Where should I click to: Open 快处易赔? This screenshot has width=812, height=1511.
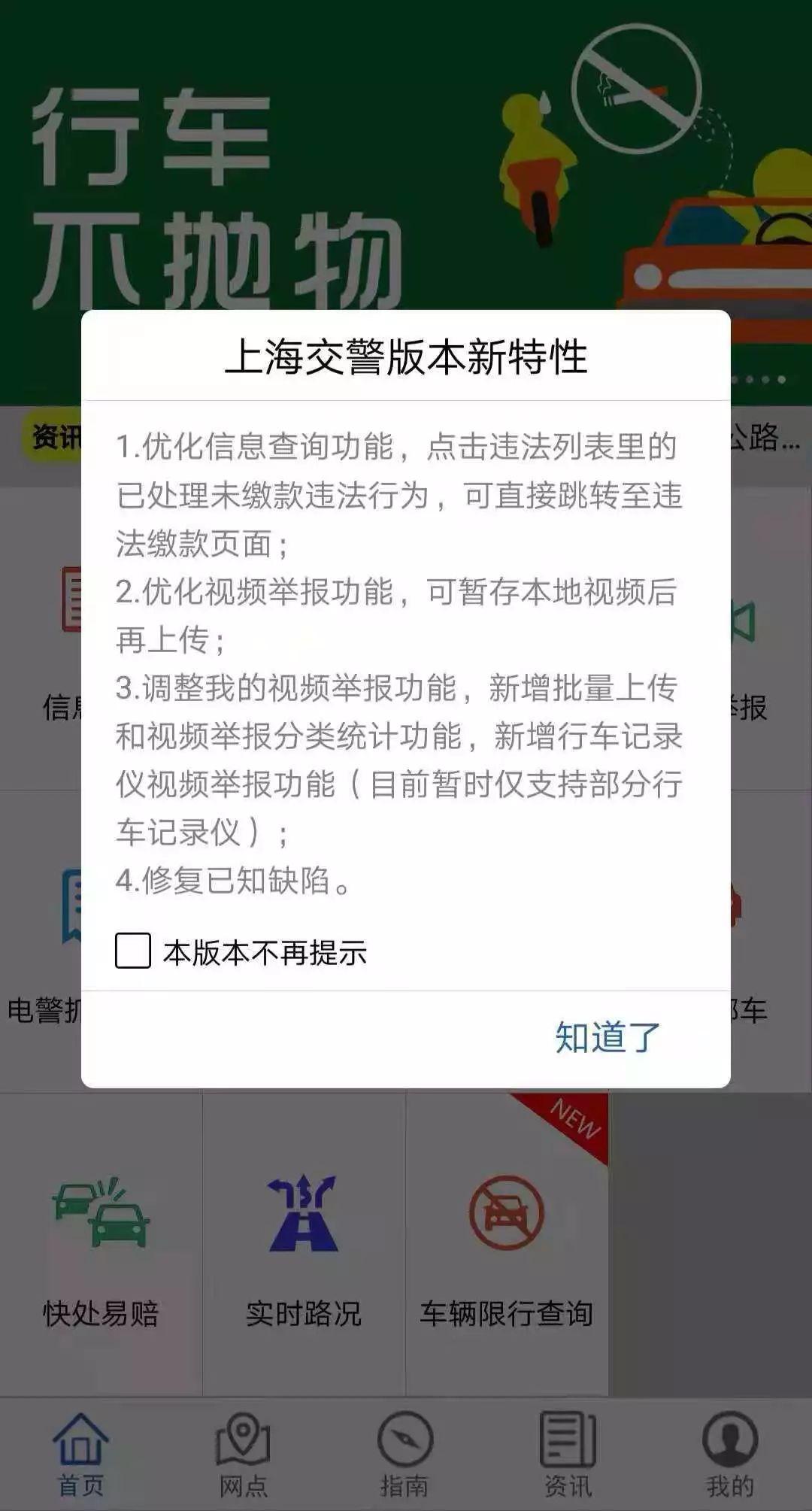101,1245
